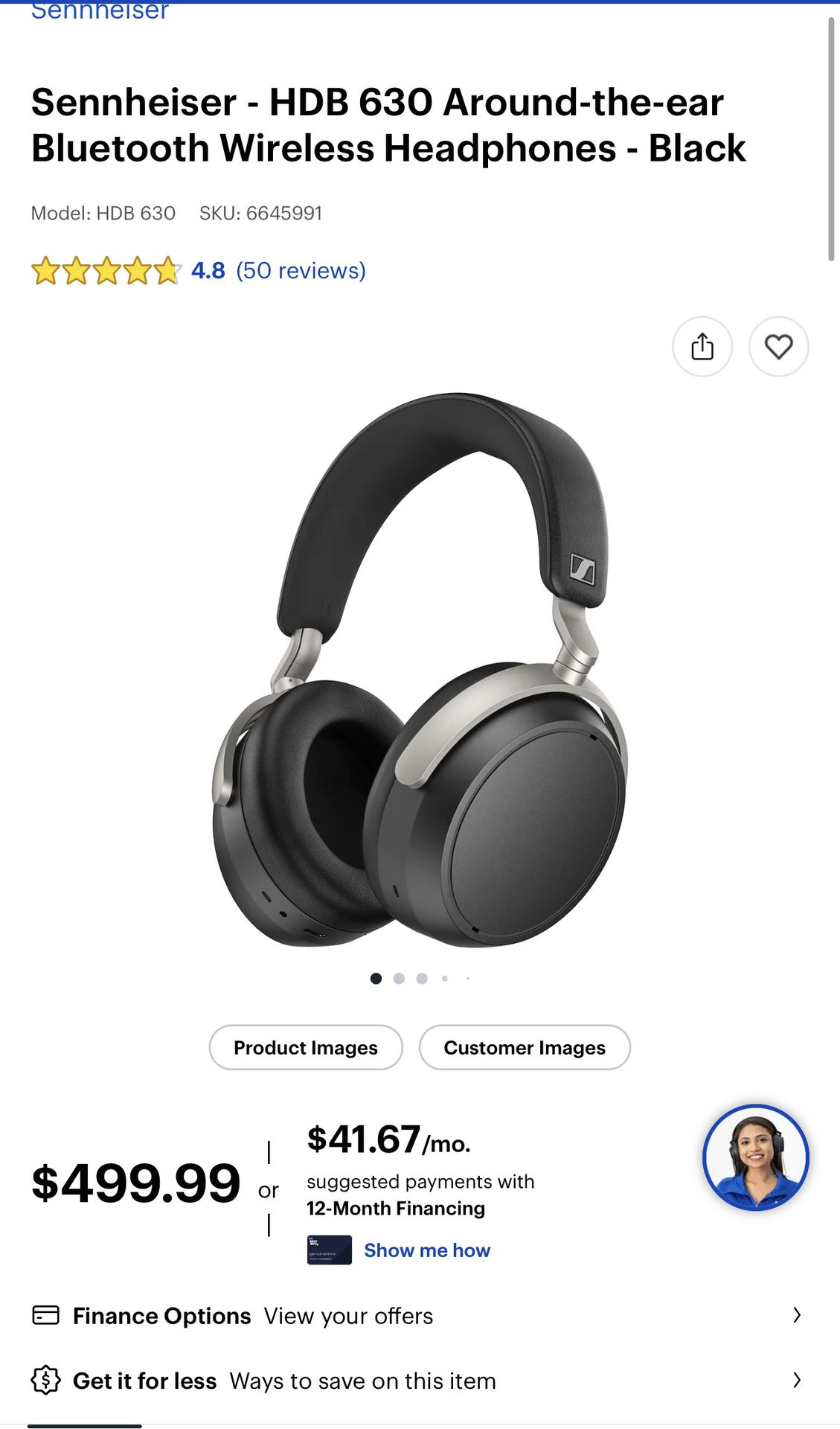The height and width of the screenshot is (1429, 840).
Task: Start chat with the support agent
Action: [755, 1157]
